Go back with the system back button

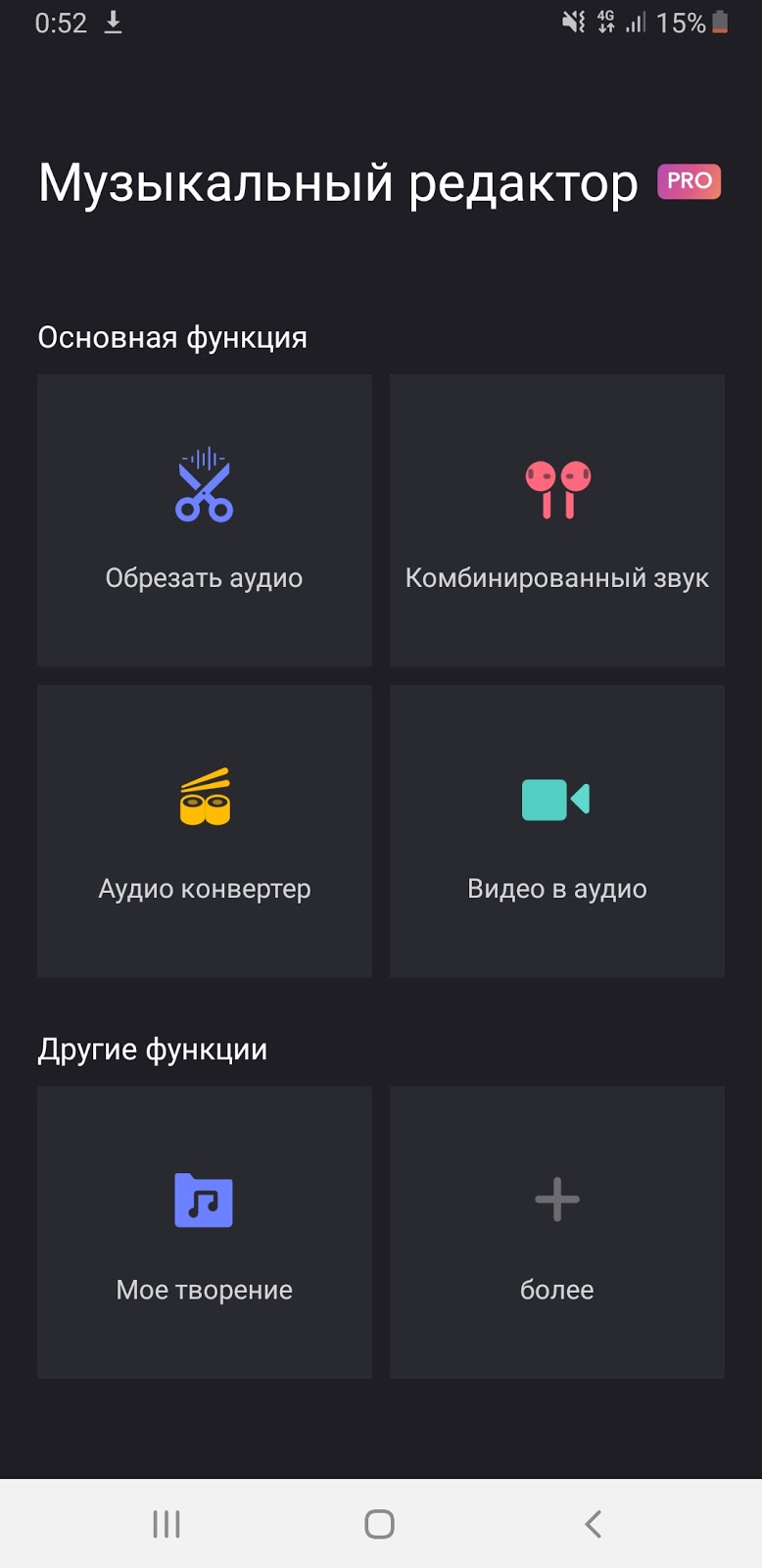(593, 1524)
